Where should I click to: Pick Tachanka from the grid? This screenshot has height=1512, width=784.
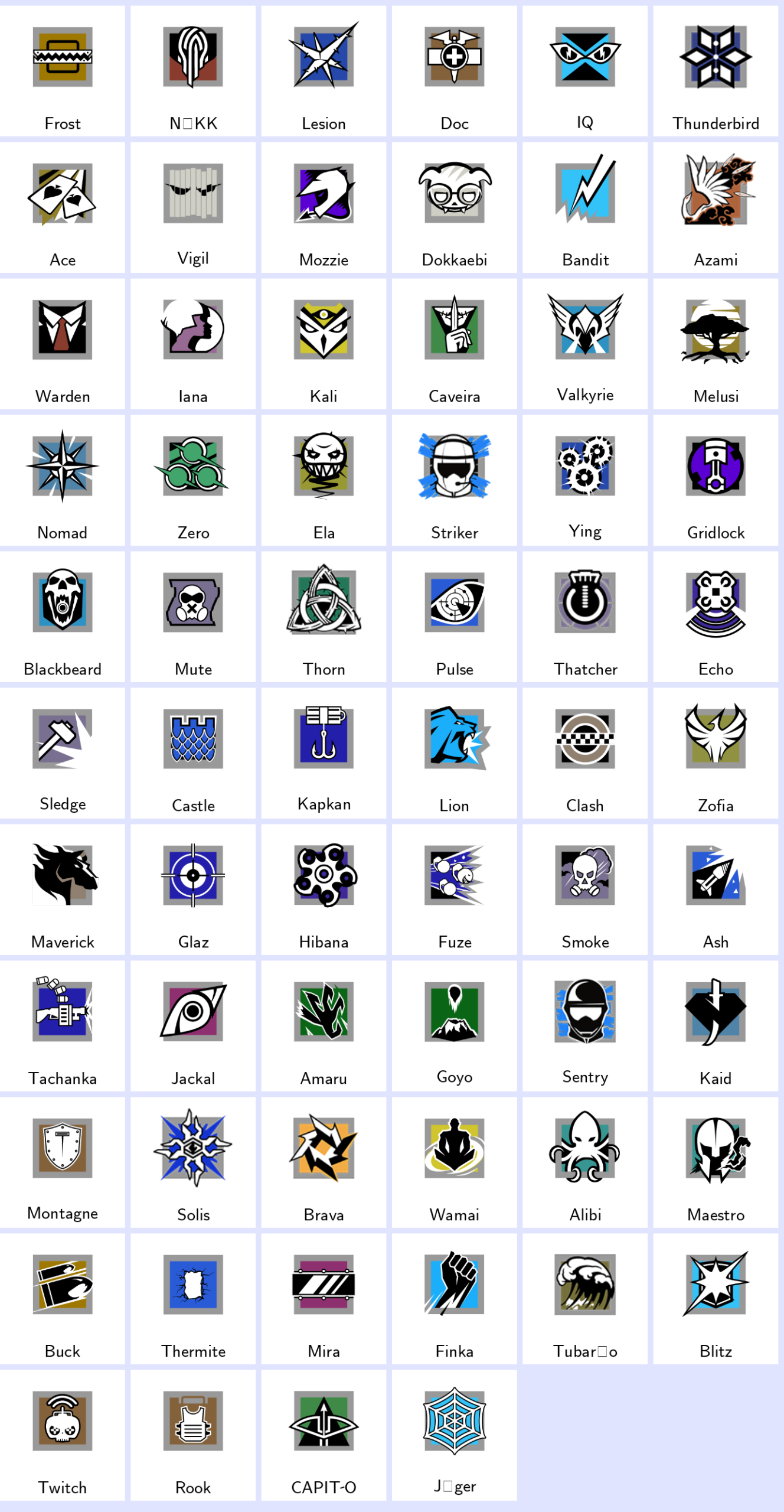[62, 1026]
